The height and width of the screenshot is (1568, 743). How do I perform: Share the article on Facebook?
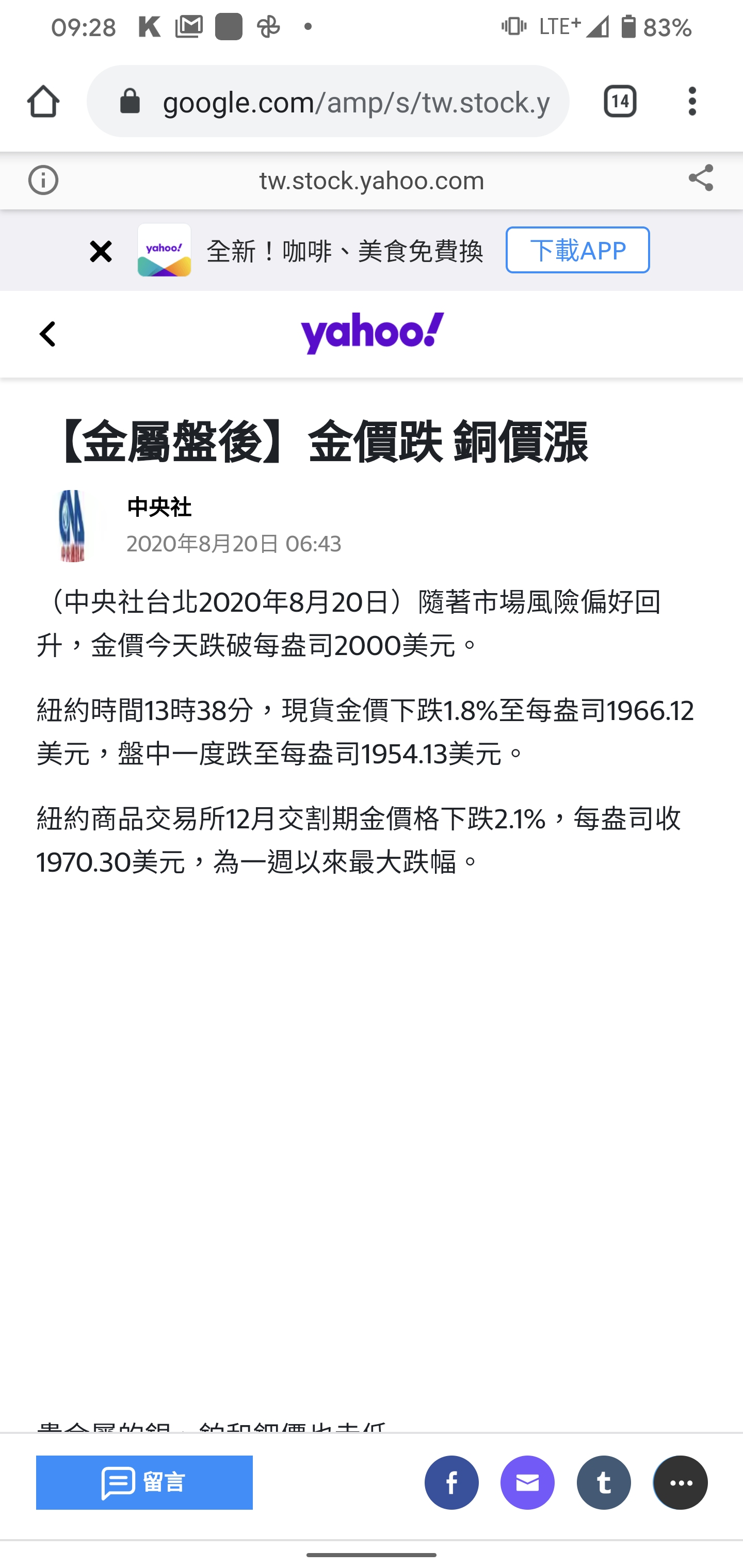(451, 1482)
